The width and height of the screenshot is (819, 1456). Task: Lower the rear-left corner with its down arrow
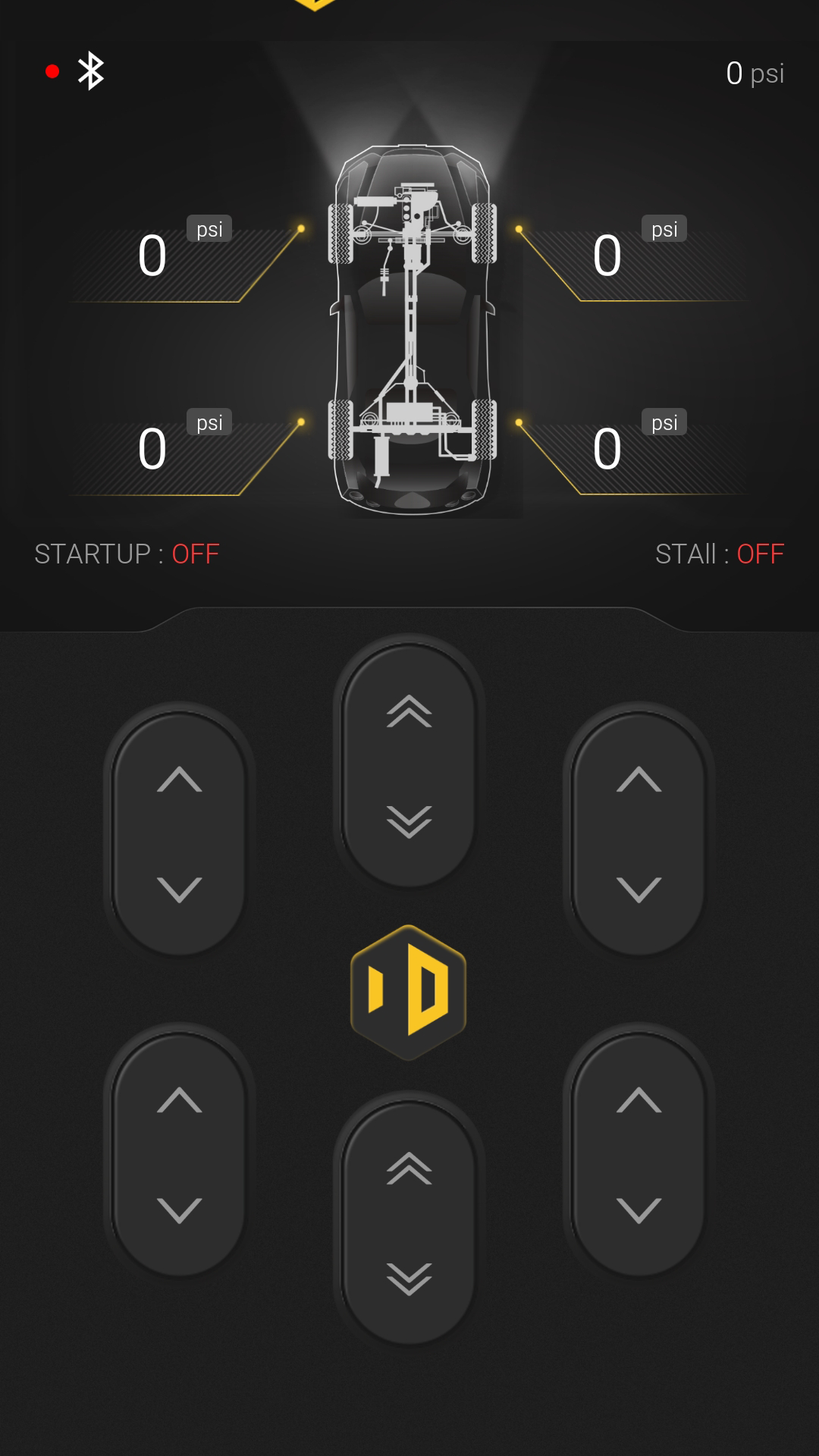coord(180,1210)
